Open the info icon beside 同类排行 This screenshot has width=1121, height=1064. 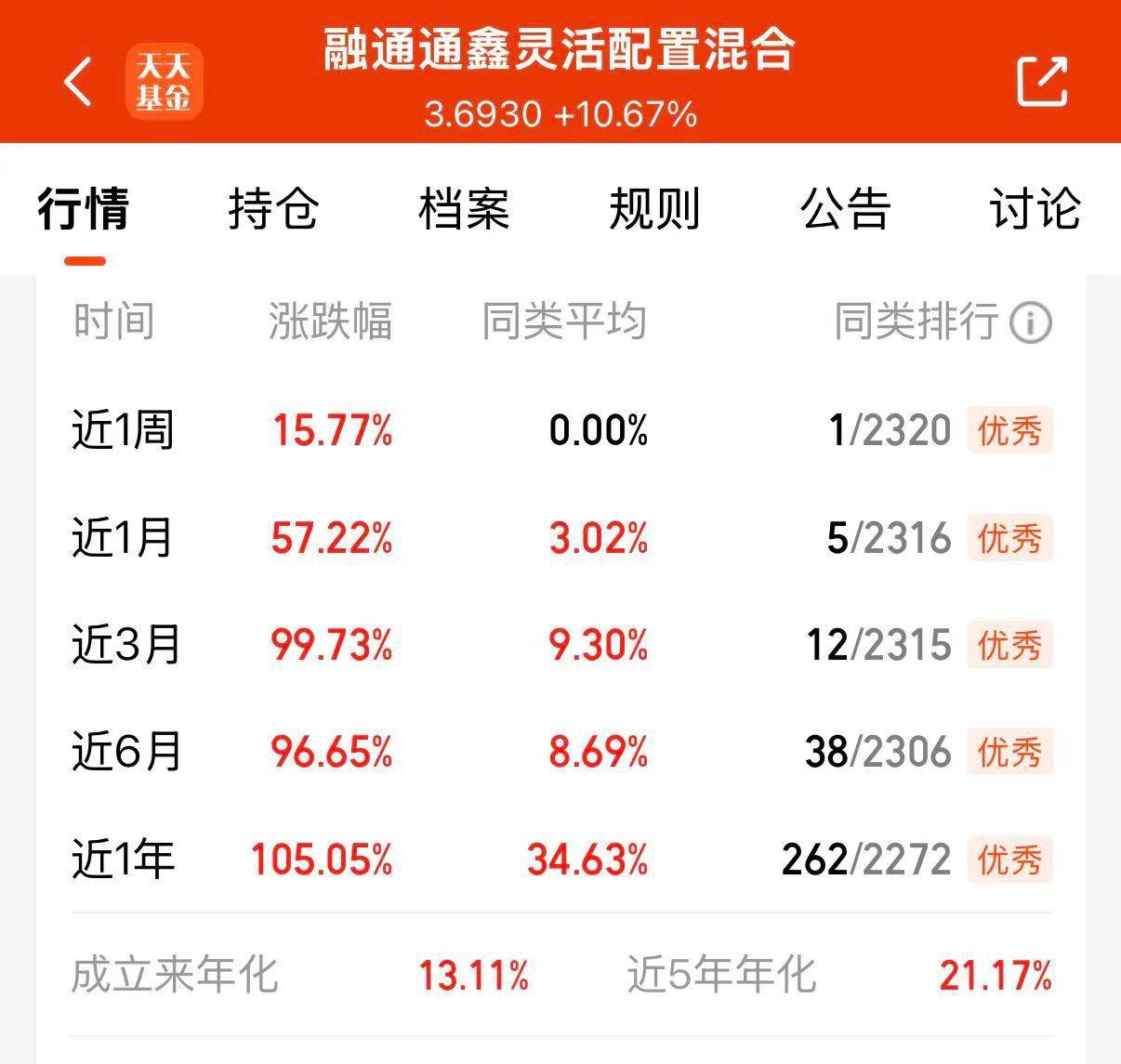coord(1031,323)
